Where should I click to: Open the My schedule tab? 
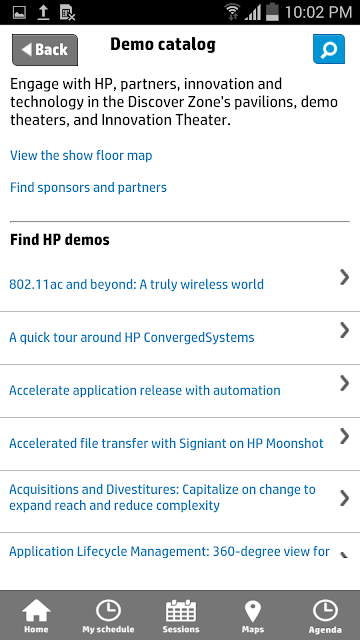(x=108, y=616)
